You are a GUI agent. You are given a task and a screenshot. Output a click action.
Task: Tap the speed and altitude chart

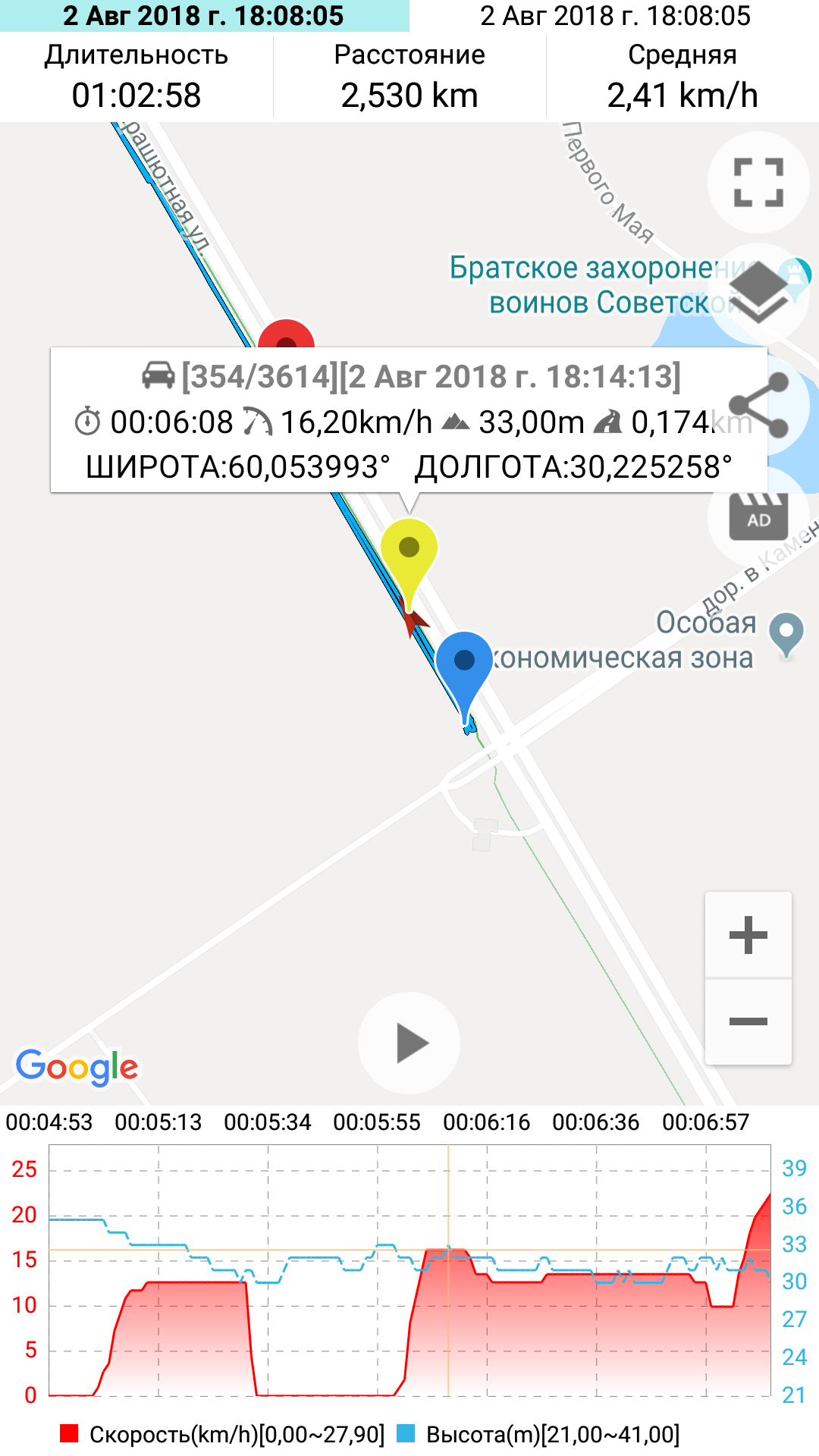point(409,1271)
